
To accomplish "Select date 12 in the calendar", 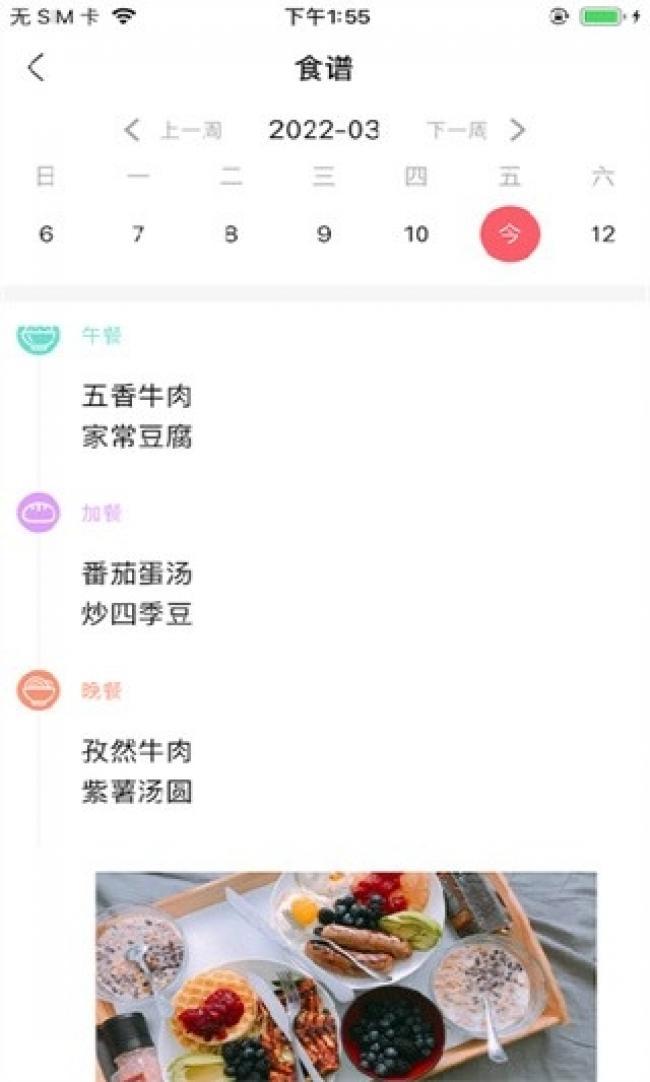I will (602, 234).
